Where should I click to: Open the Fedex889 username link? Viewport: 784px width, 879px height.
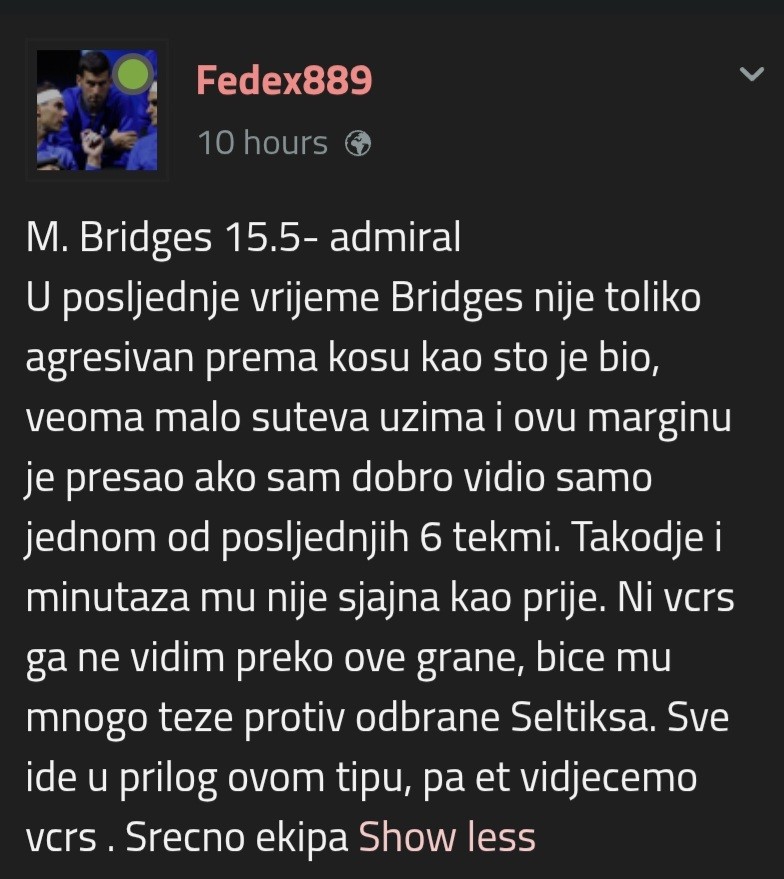284,81
